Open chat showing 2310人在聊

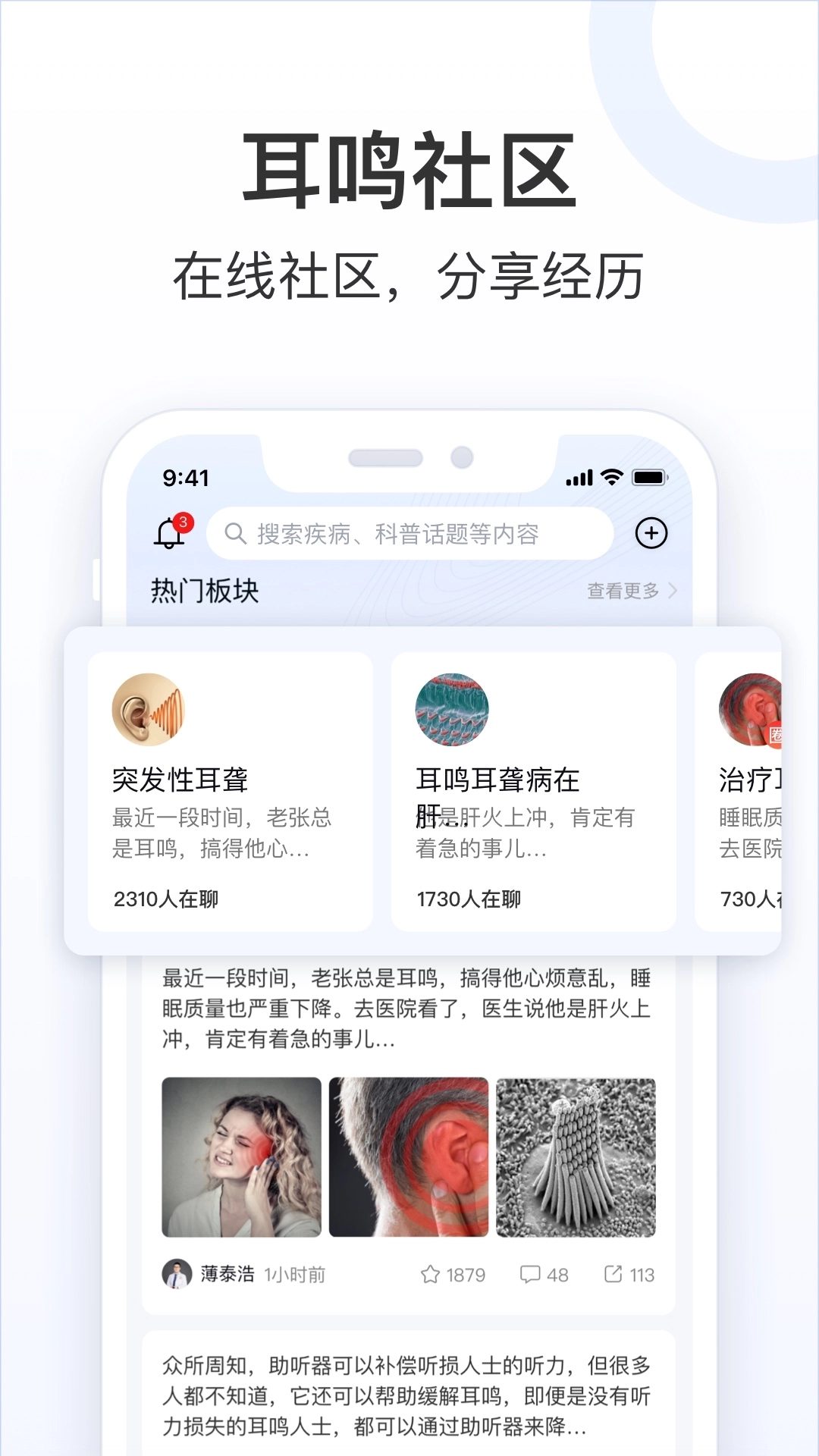tap(165, 899)
